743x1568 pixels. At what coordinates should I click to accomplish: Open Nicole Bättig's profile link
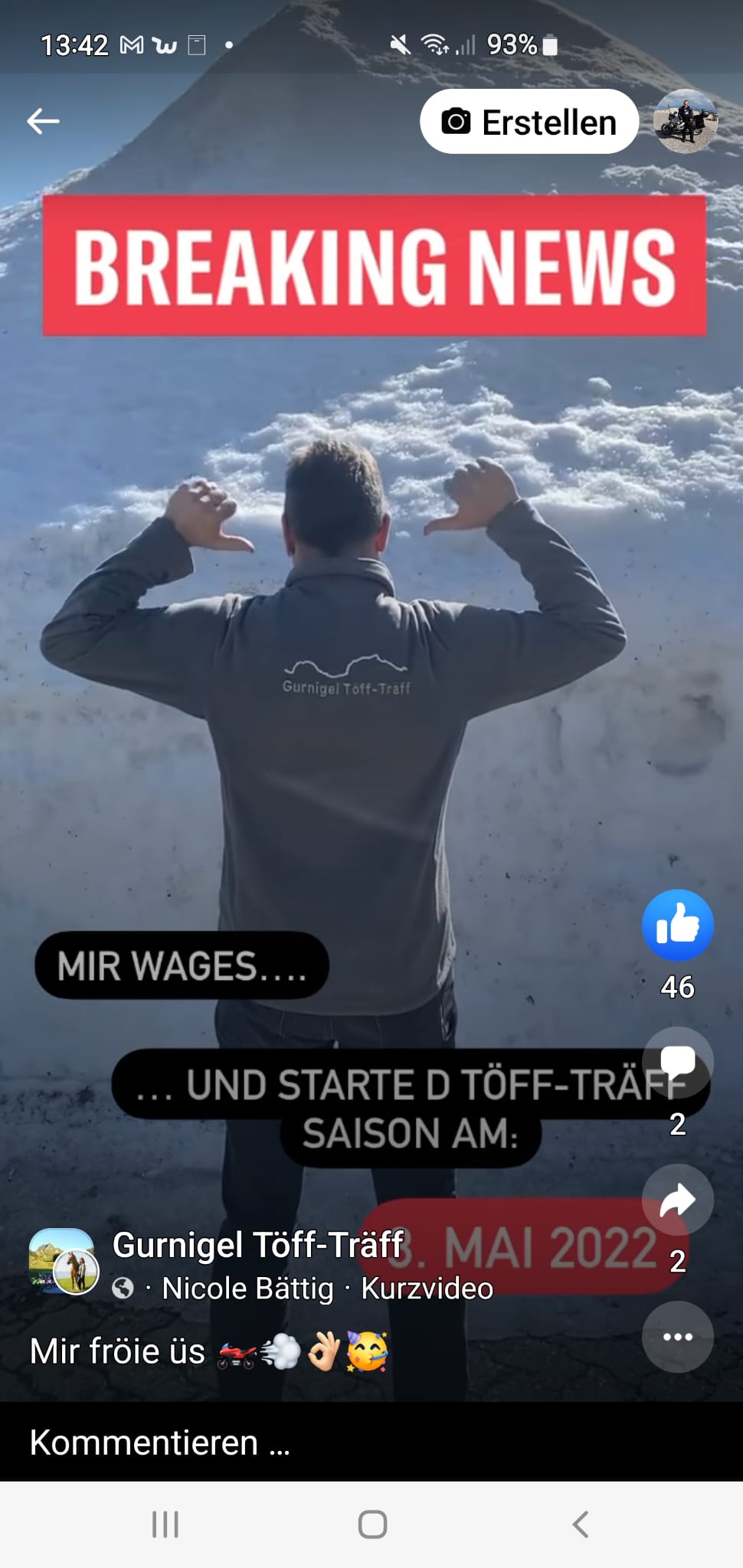pos(247,1289)
